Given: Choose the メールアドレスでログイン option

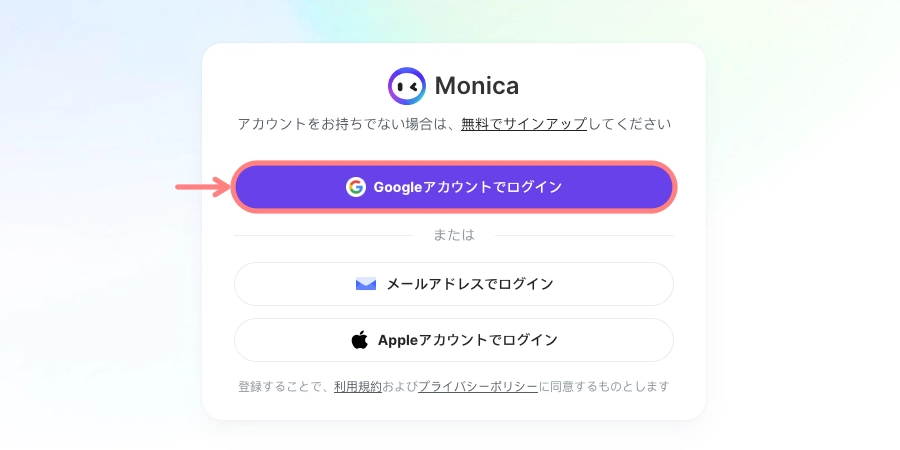Looking at the screenshot, I should 454,284.
